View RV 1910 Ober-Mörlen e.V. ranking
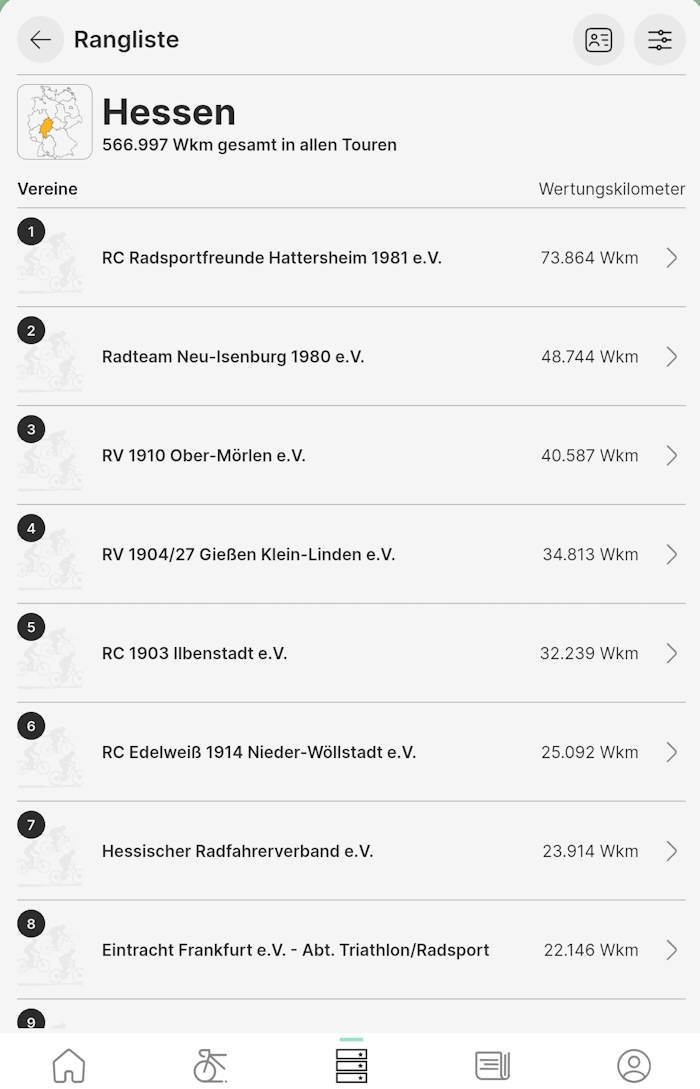 click(x=350, y=456)
